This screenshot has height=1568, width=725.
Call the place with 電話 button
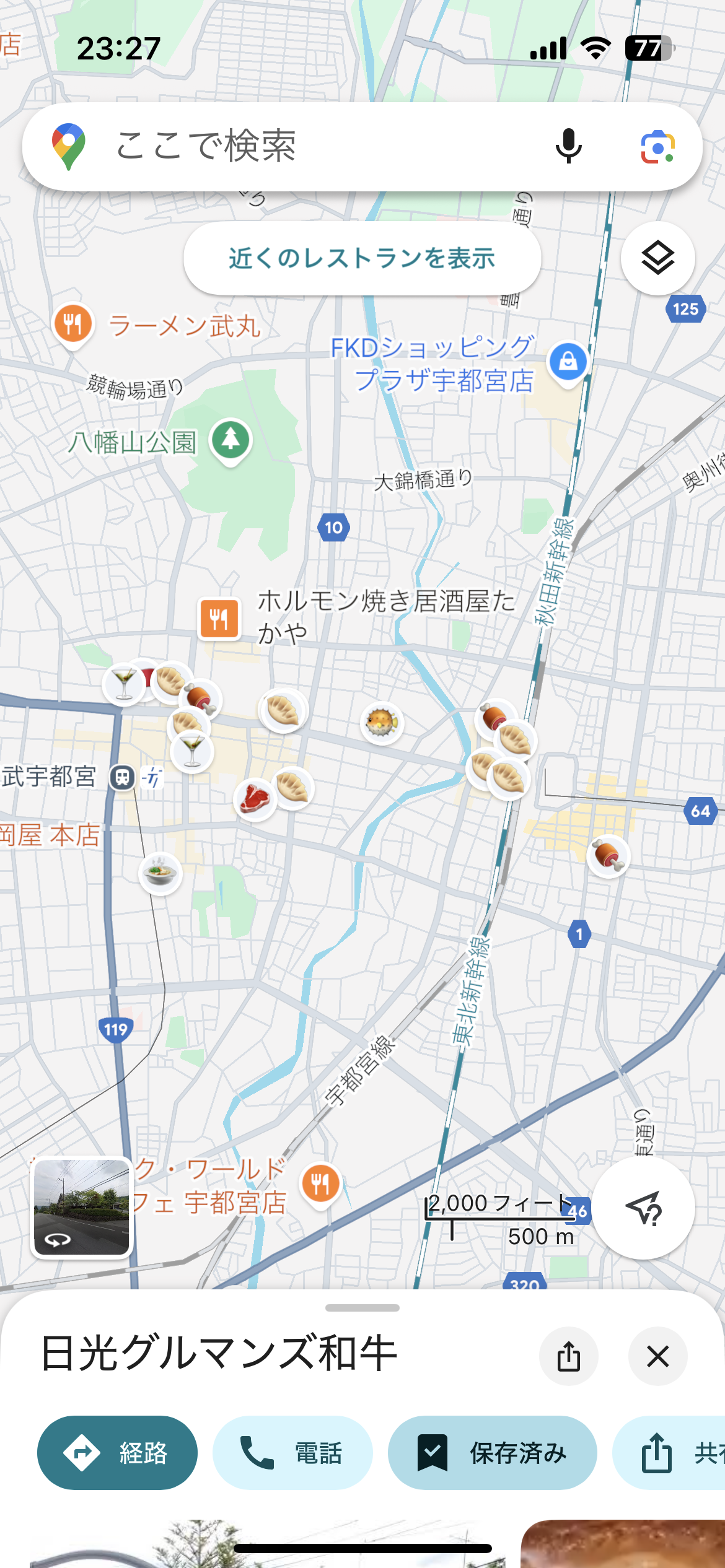[x=292, y=1452]
